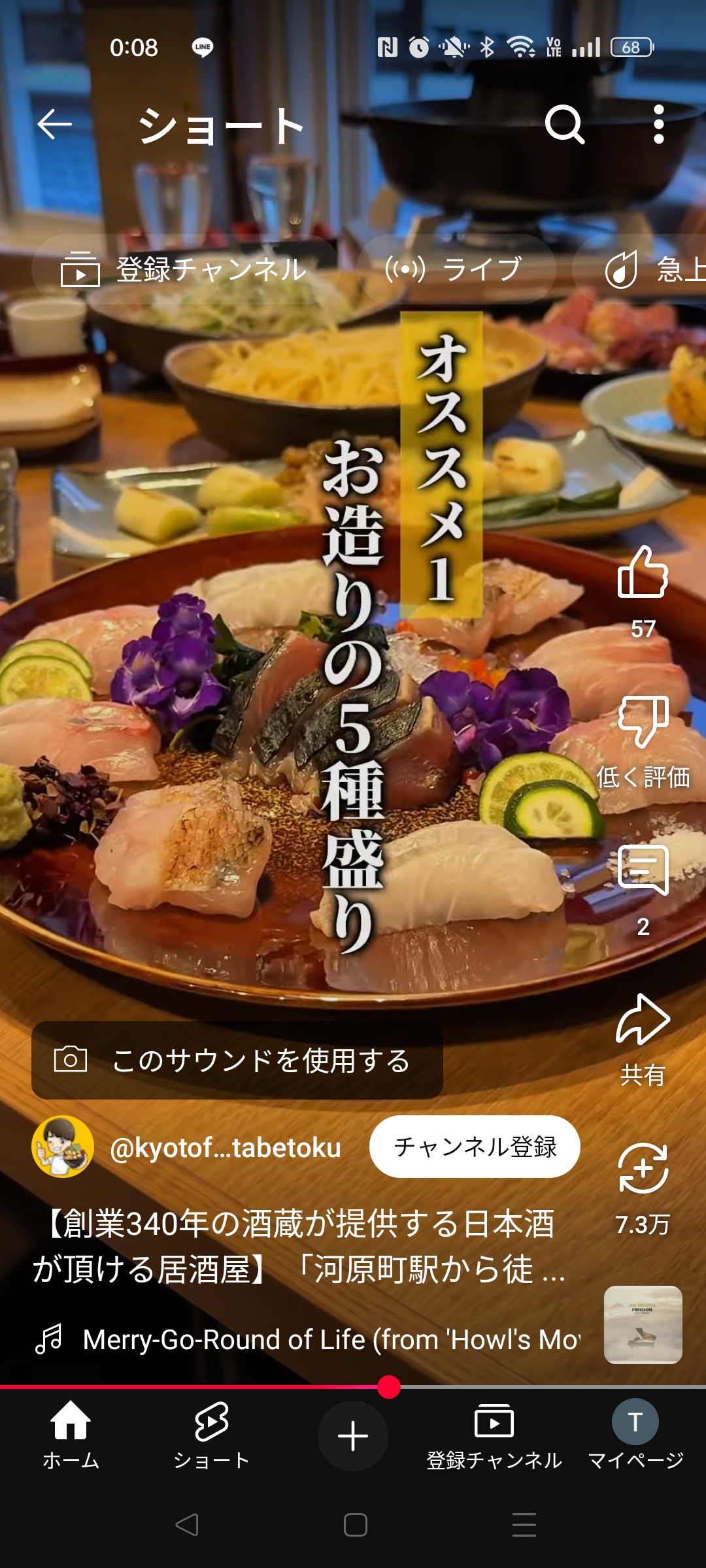The height and width of the screenshot is (1568, 706).
Task: Open search with the magnifier icon
Action: (x=565, y=124)
